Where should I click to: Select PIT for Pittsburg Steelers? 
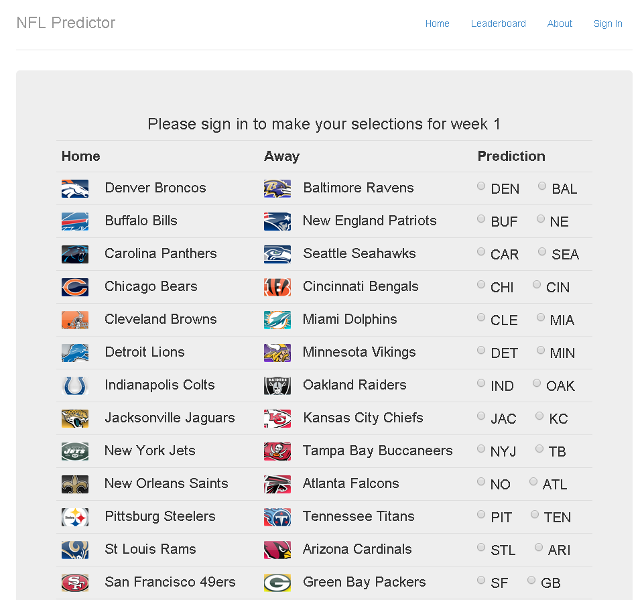(482, 515)
